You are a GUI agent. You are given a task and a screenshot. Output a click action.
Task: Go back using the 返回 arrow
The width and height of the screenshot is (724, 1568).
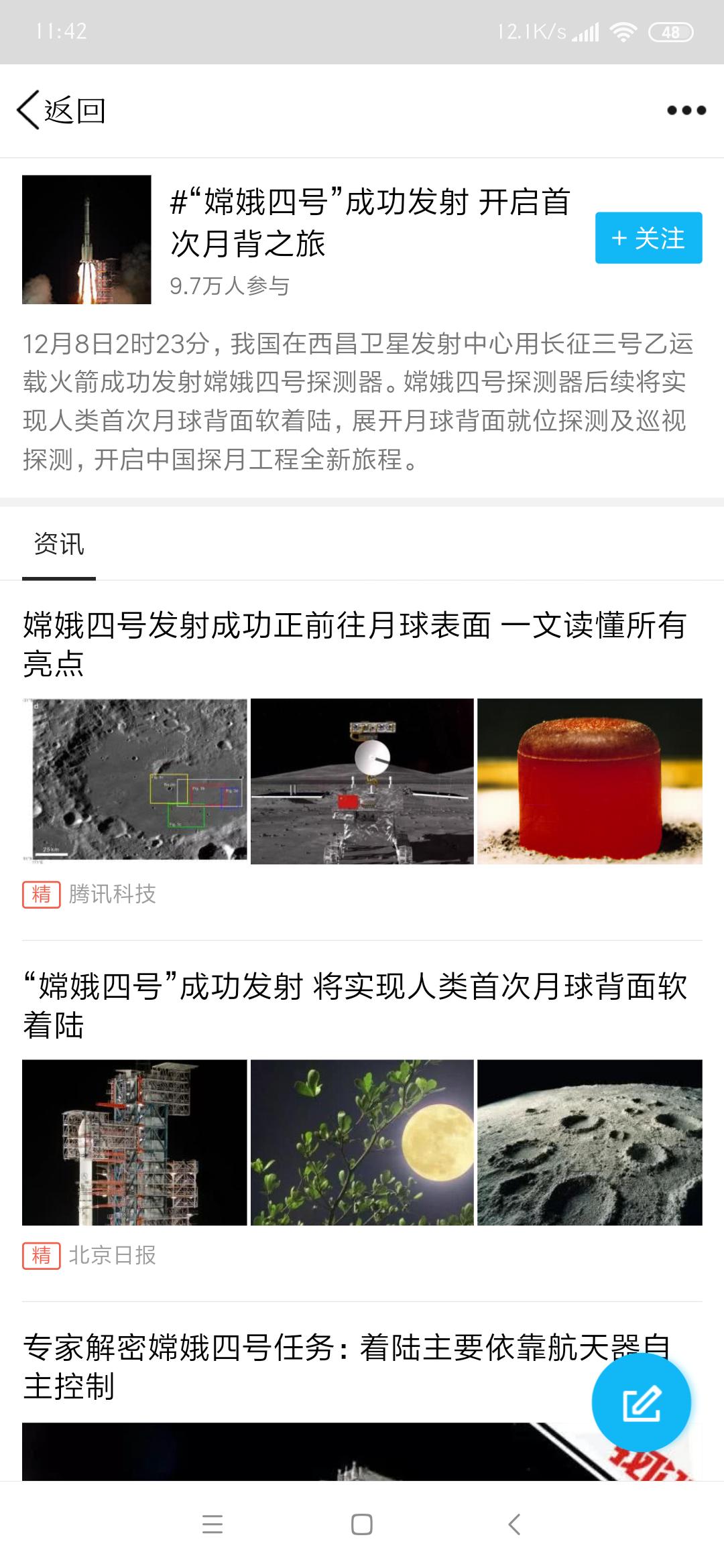pyautogui.click(x=62, y=111)
